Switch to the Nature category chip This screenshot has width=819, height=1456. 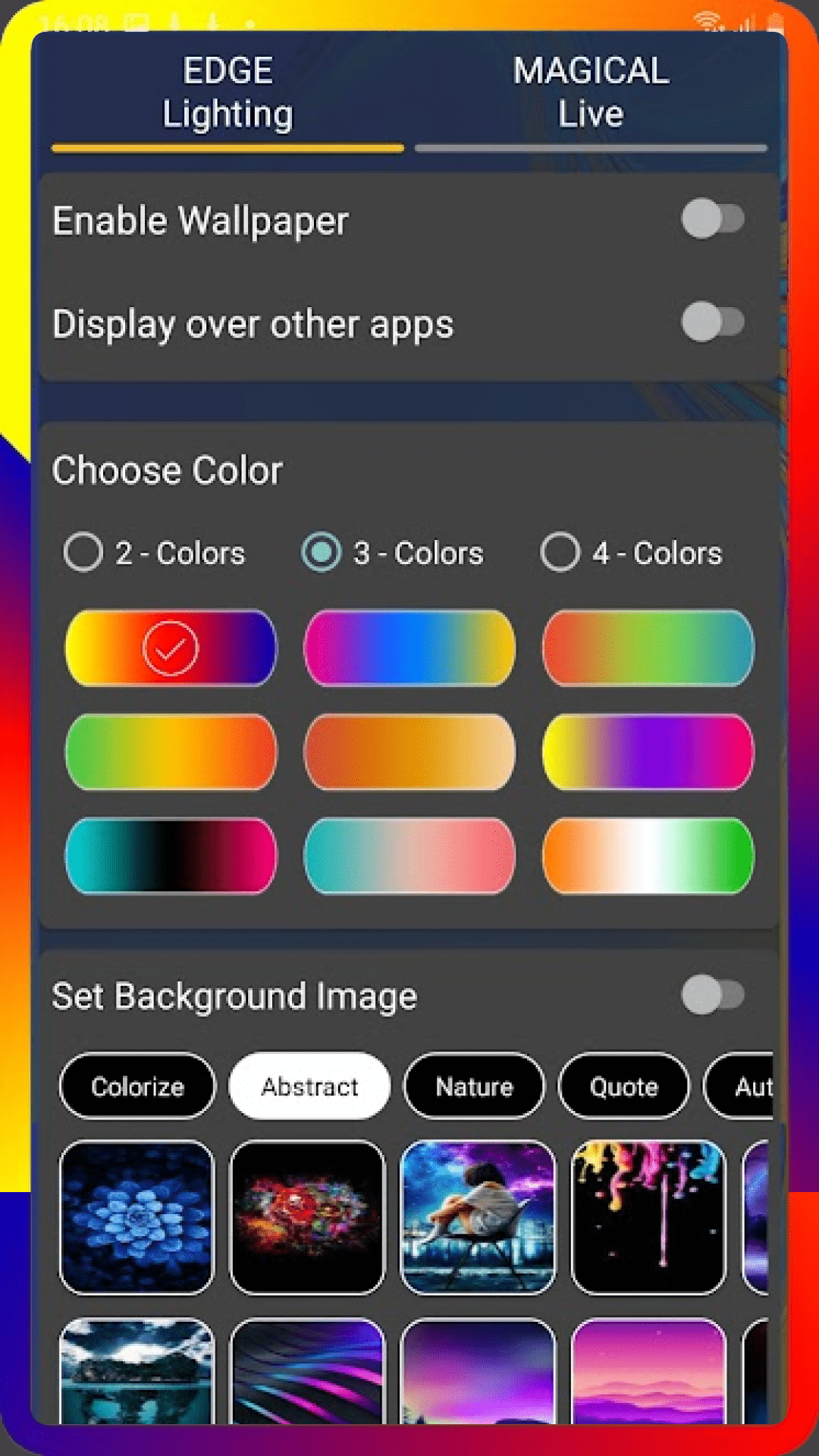tap(474, 1086)
